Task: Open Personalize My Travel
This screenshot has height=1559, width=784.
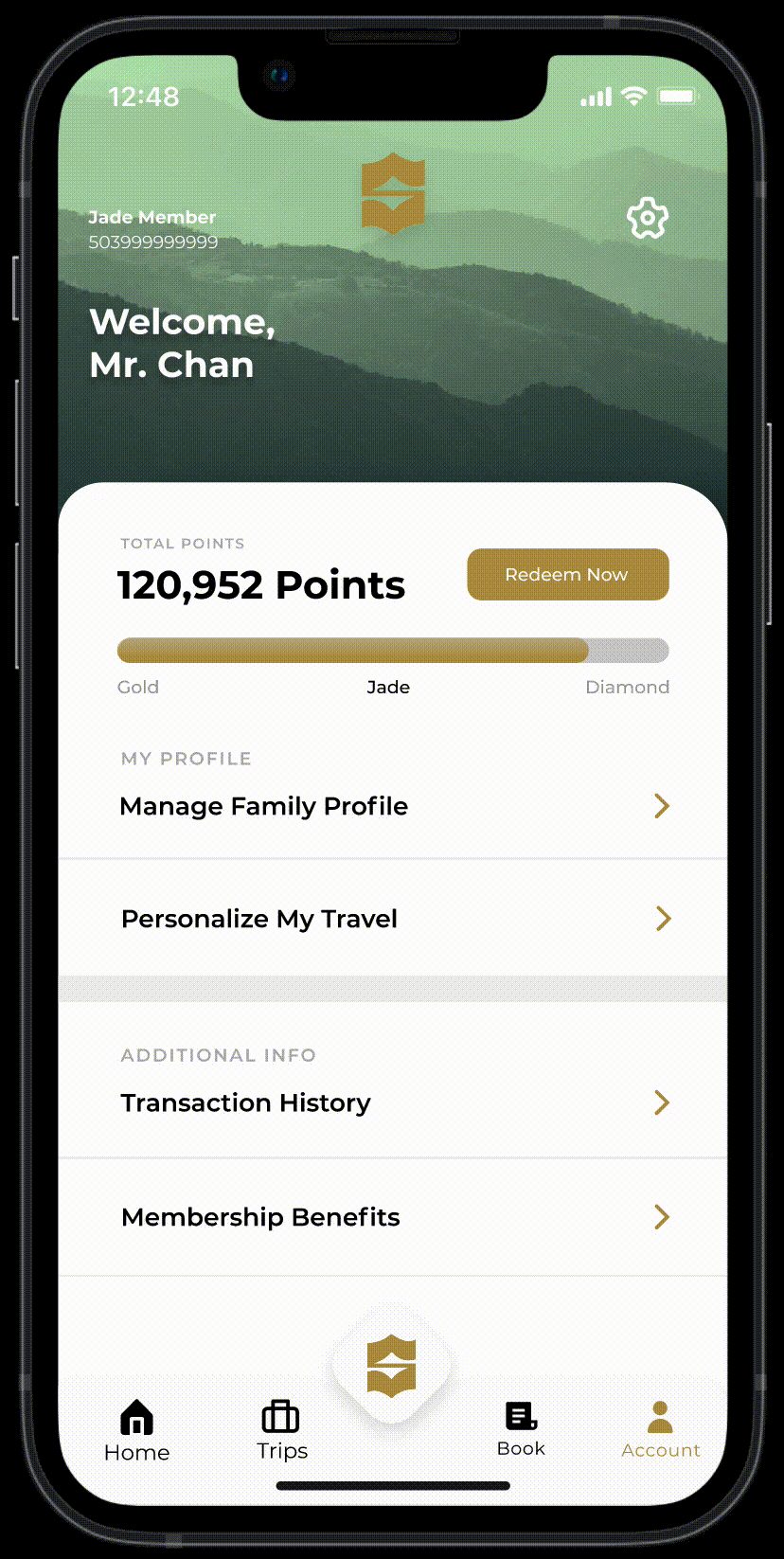Action: (392, 919)
